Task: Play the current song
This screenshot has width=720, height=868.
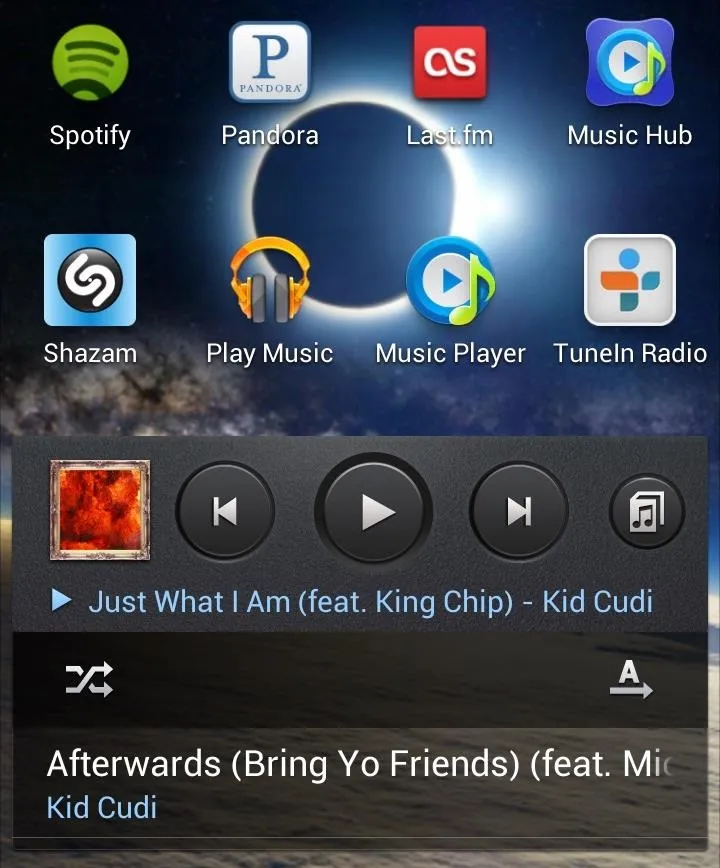Action: [x=374, y=512]
